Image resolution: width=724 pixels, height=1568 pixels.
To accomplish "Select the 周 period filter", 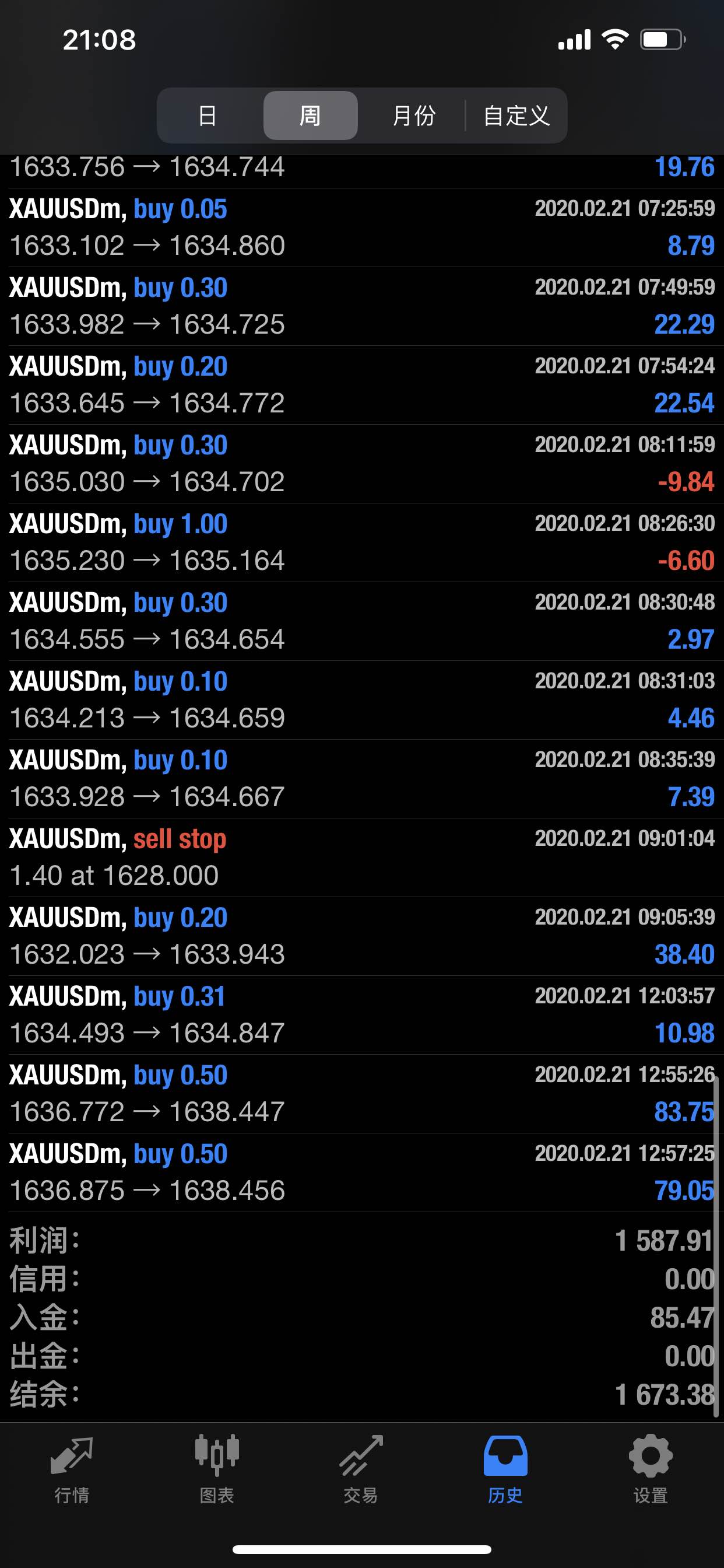I will (x=310, y=116).
